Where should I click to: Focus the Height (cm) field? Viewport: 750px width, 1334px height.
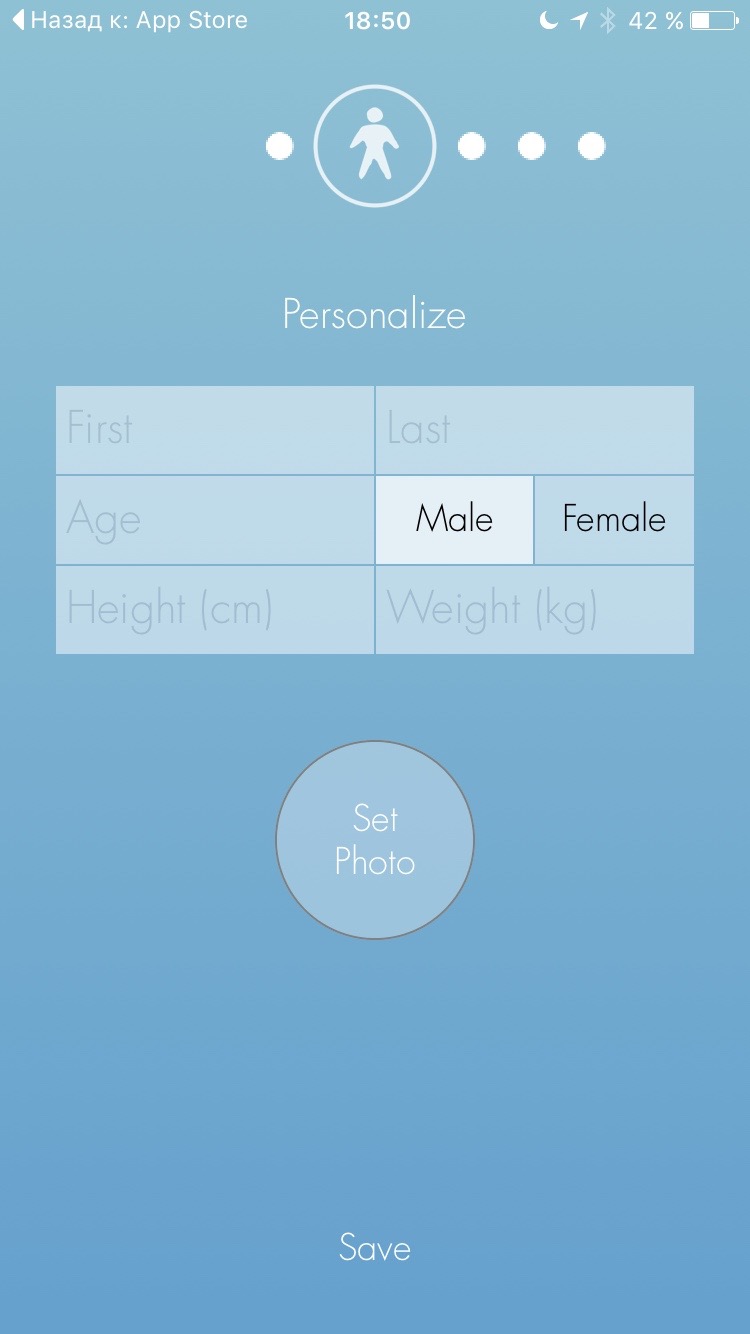[214, 610]
